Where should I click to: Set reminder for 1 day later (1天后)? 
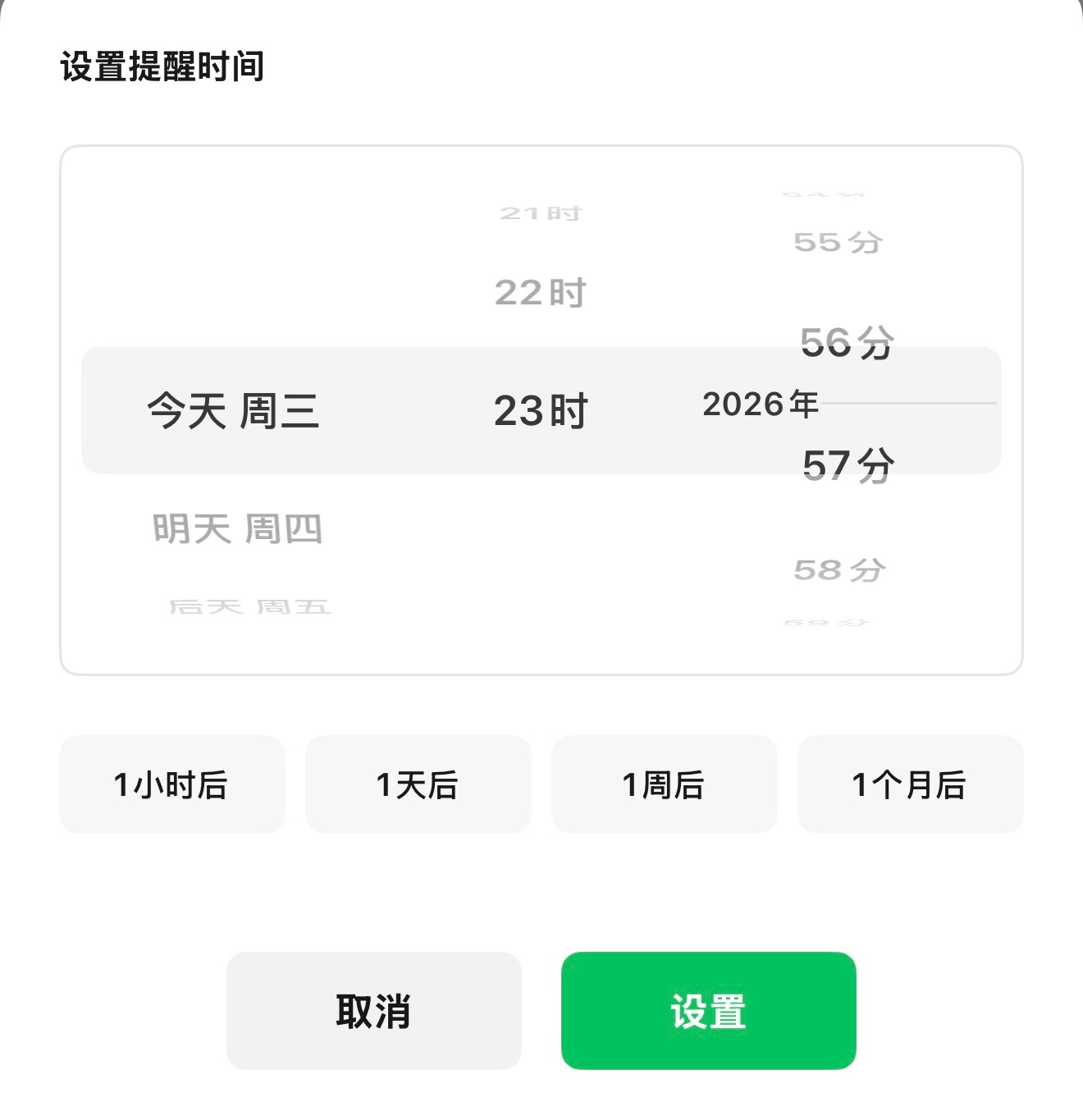click(418, 784)
